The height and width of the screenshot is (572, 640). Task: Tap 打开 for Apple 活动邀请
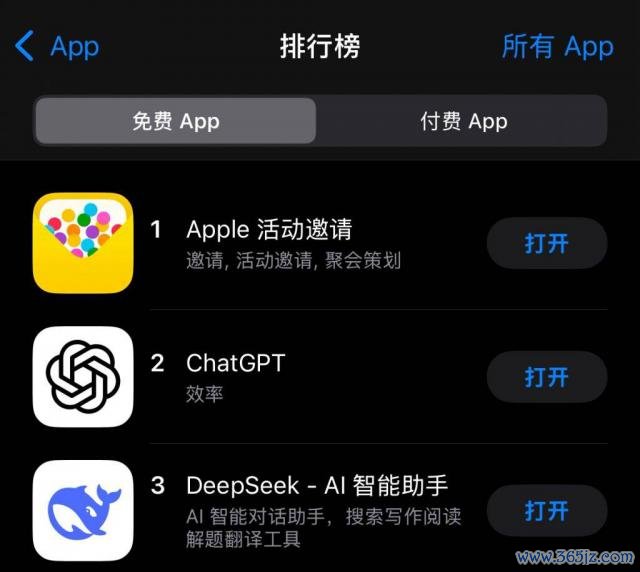(x=546, y=243)
